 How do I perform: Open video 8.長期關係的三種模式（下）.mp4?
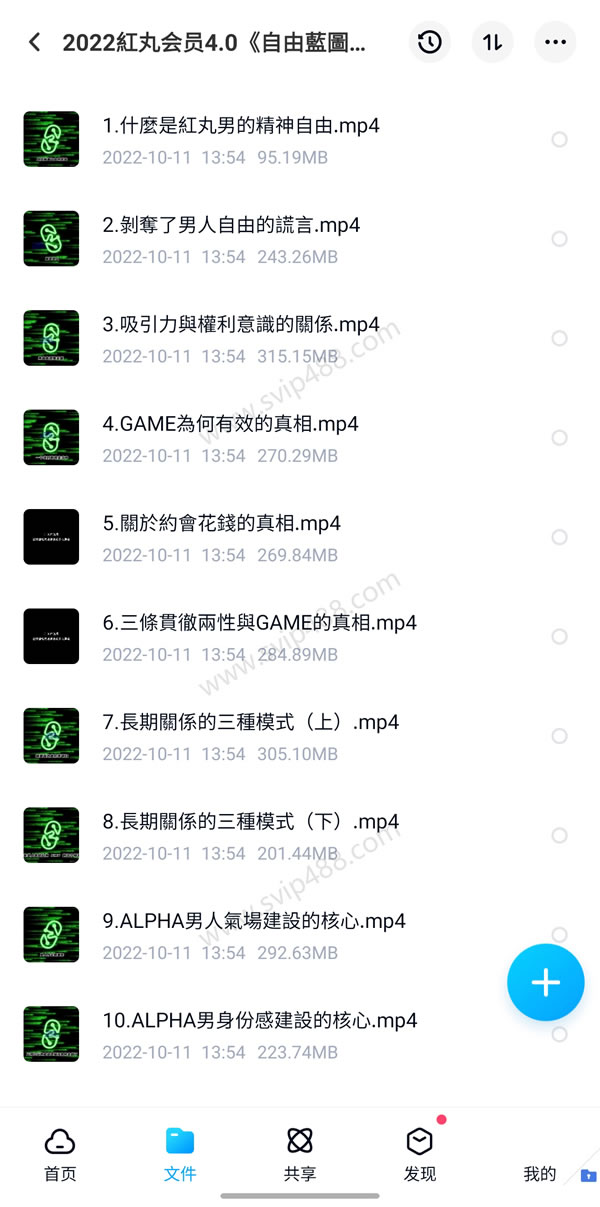tap(250, 822)
